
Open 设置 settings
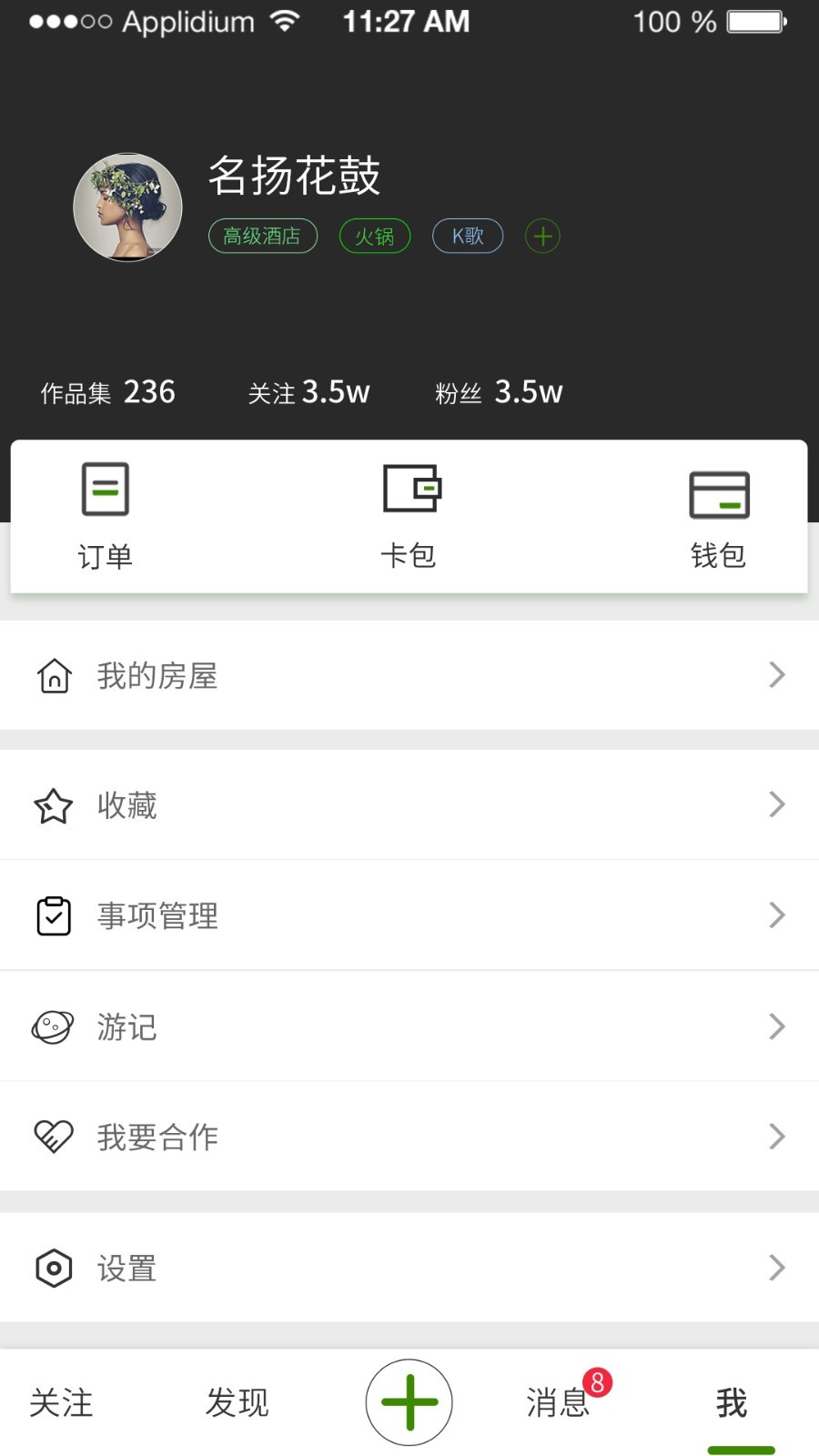(x=409, y=1268)
